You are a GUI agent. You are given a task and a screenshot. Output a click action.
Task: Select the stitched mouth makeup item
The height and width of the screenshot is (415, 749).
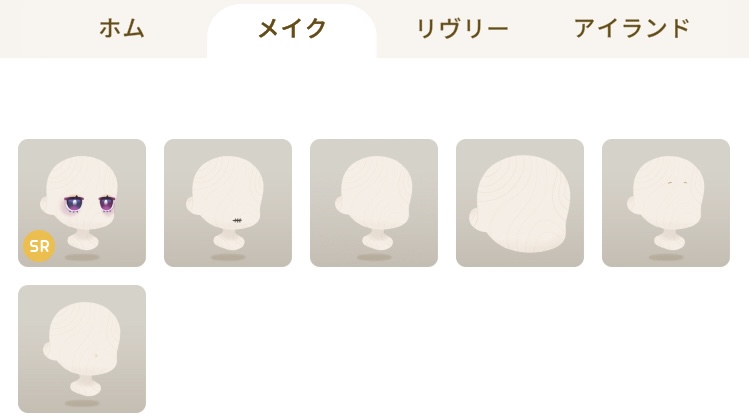[228, 203]
